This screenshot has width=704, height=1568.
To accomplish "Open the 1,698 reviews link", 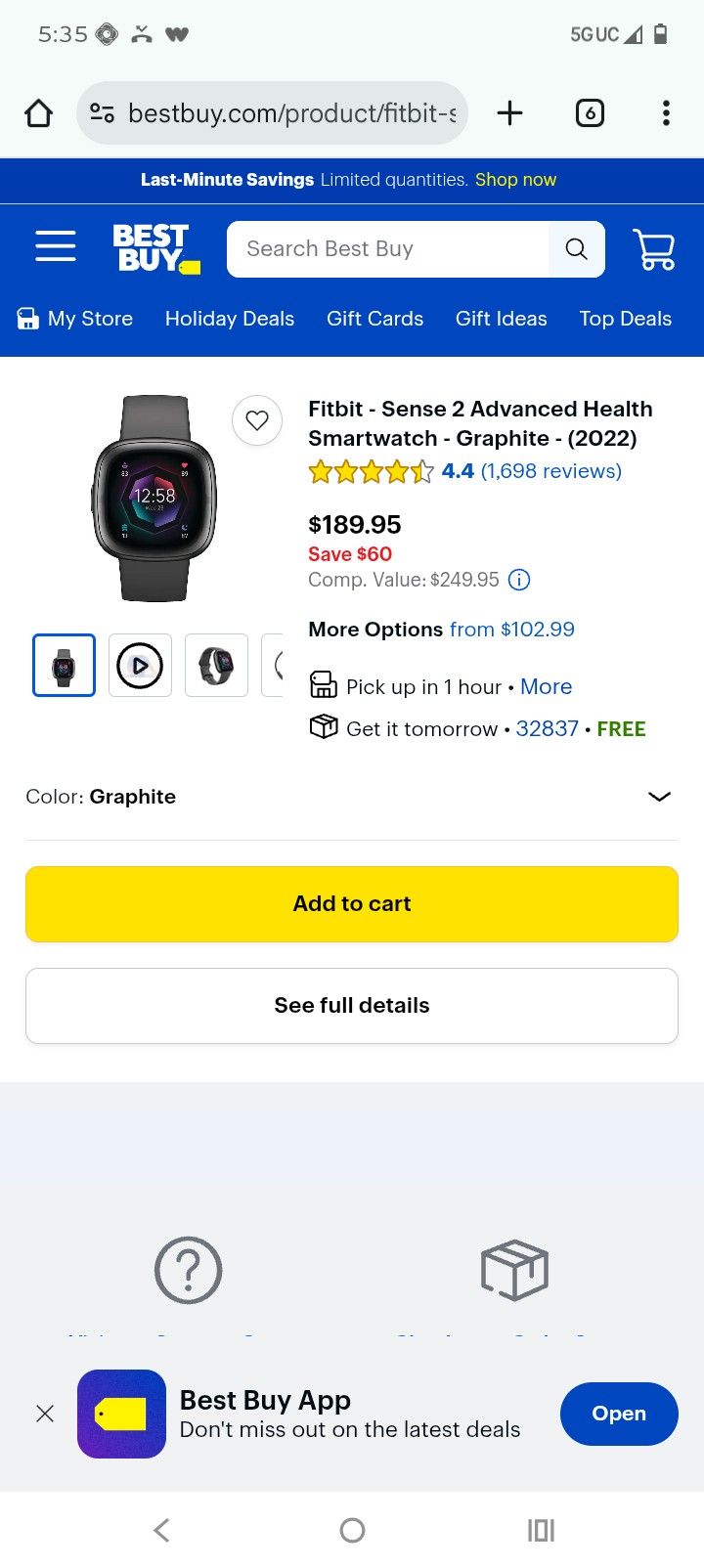I will 550,471.
